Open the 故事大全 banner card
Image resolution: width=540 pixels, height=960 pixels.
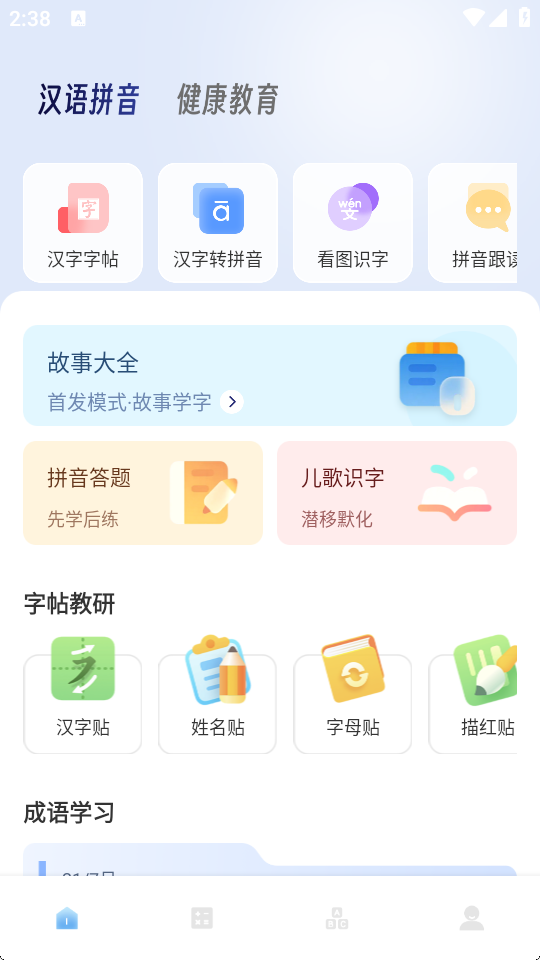pyautogui.click(x=270, y=375)
